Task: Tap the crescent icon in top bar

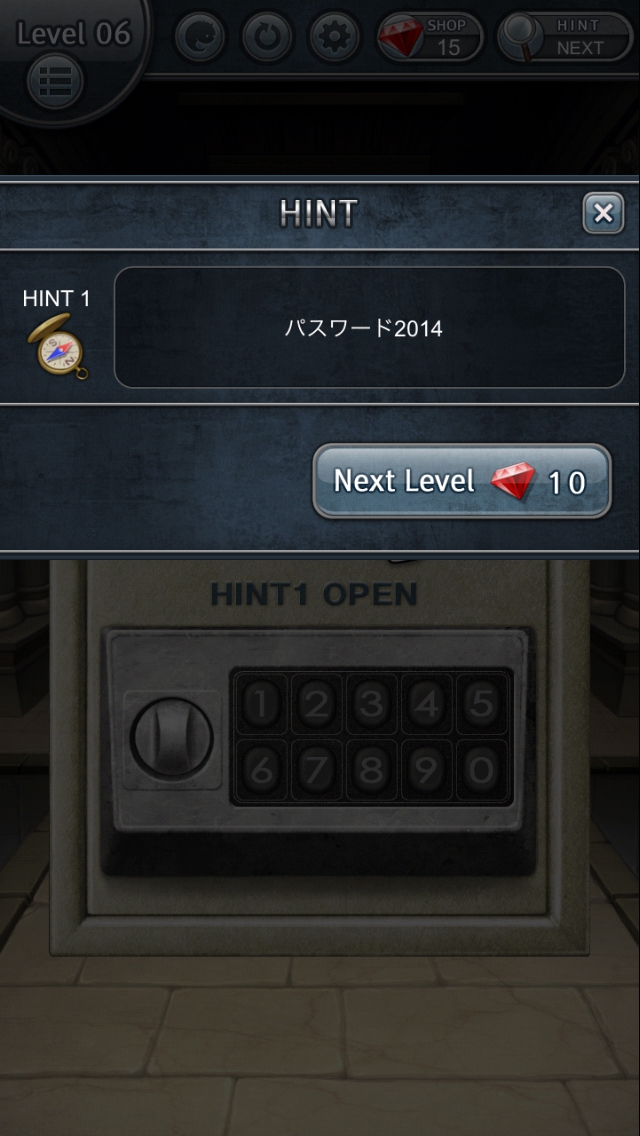Action: (x=200, y=38)
